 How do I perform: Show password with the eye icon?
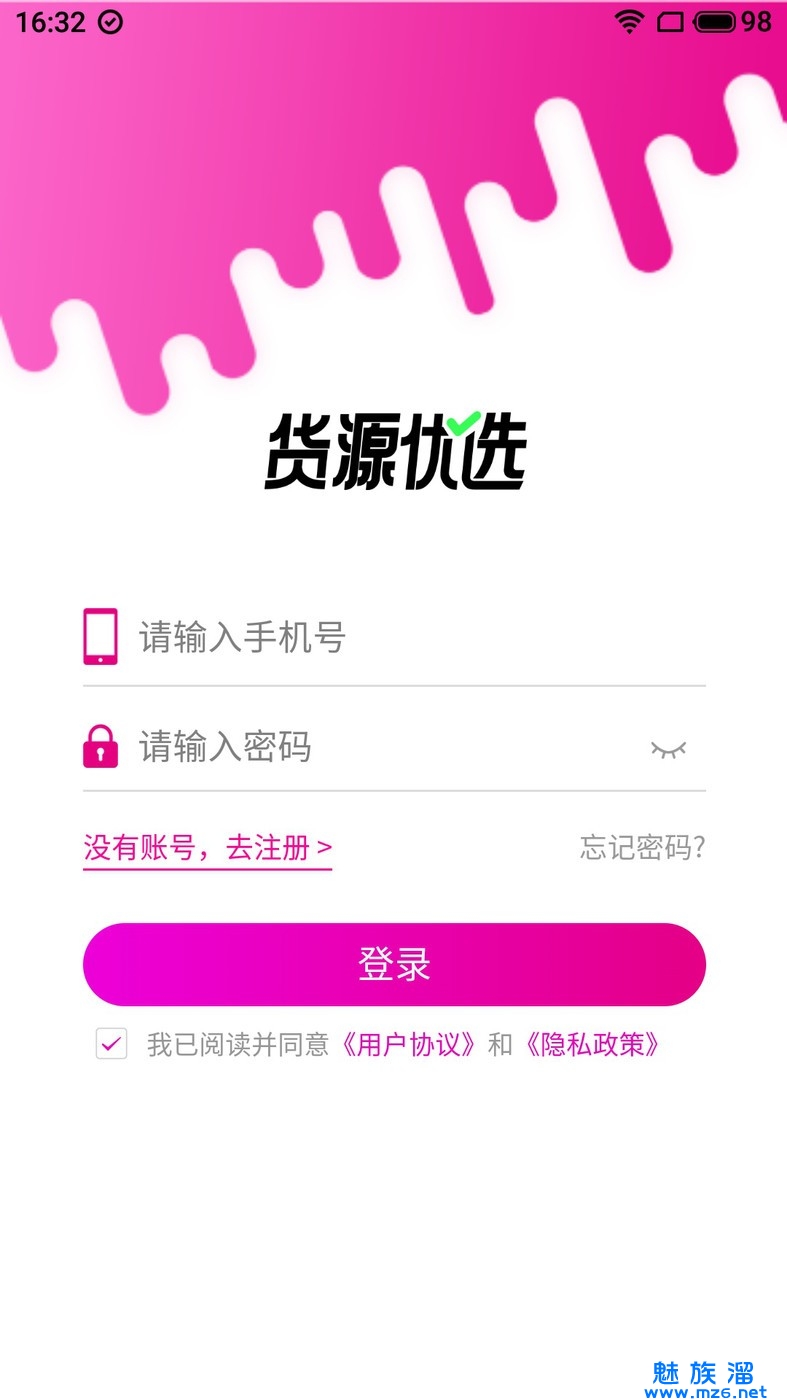tap(669, 748)
